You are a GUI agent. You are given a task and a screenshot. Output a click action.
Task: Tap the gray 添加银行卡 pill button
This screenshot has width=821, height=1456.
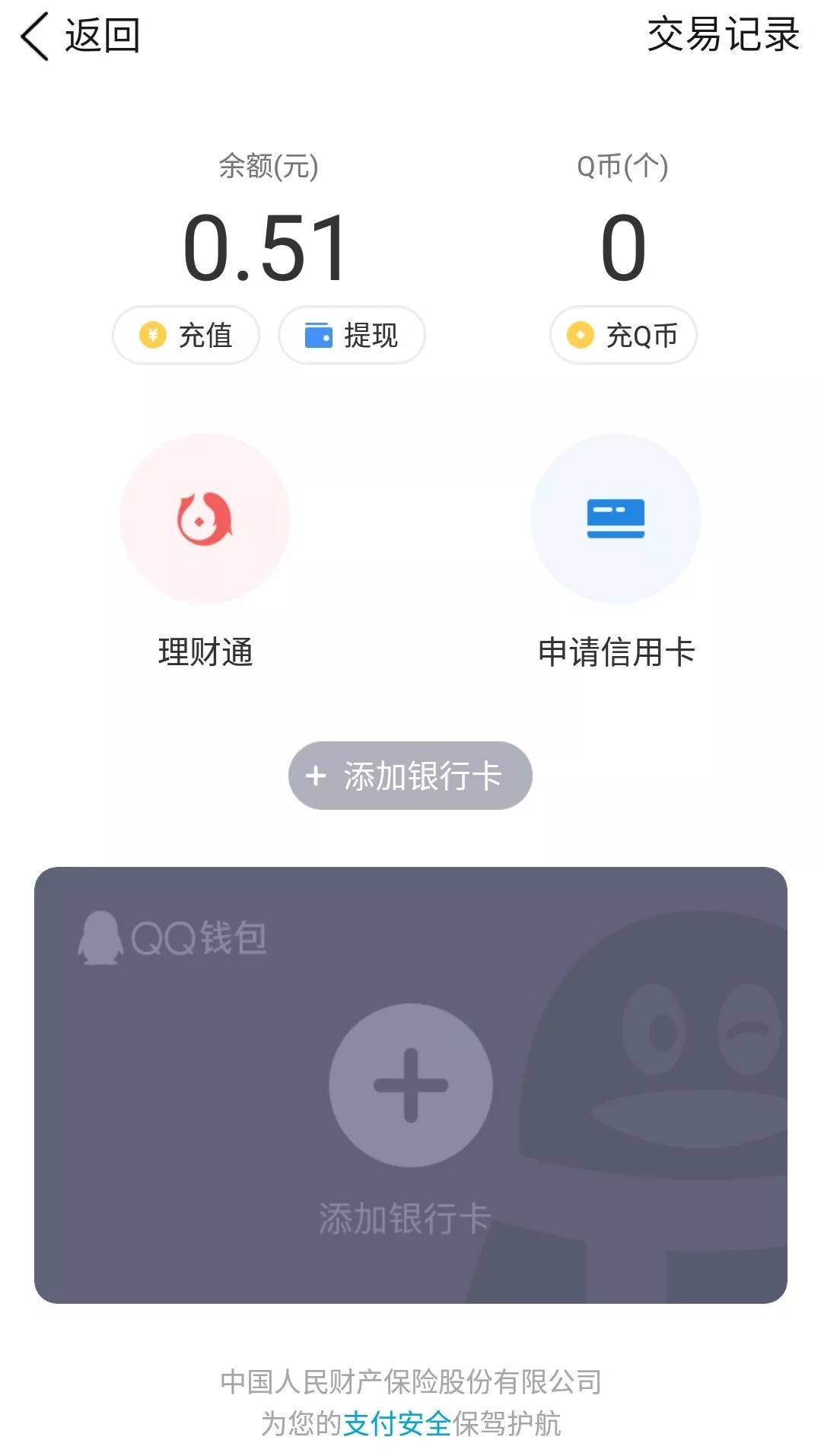click(410, 776)
